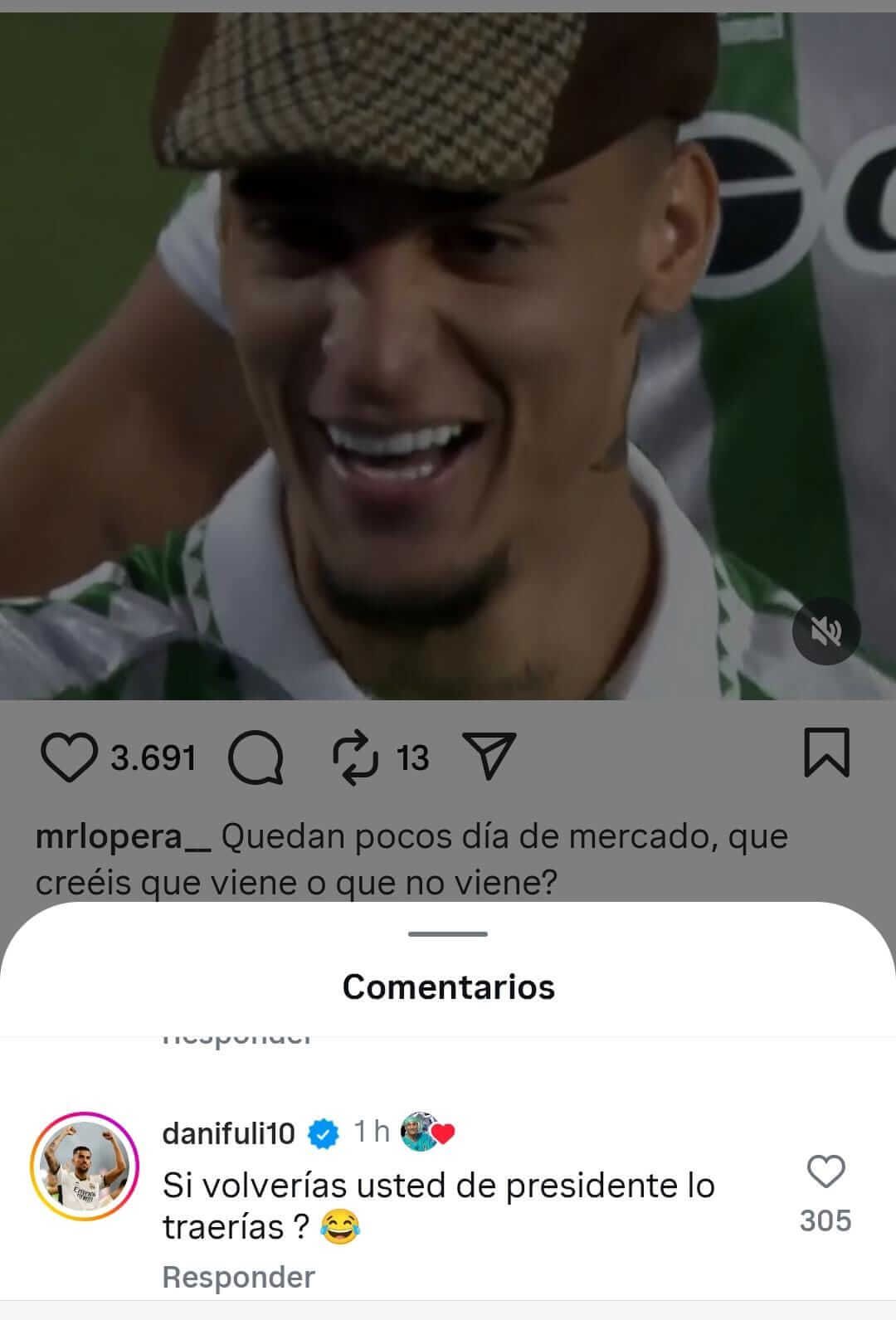Expand the comments sheet via the drag handle
Image resolution: width=896 pixels, height=1320 pixels.
[x=447, y=935]
